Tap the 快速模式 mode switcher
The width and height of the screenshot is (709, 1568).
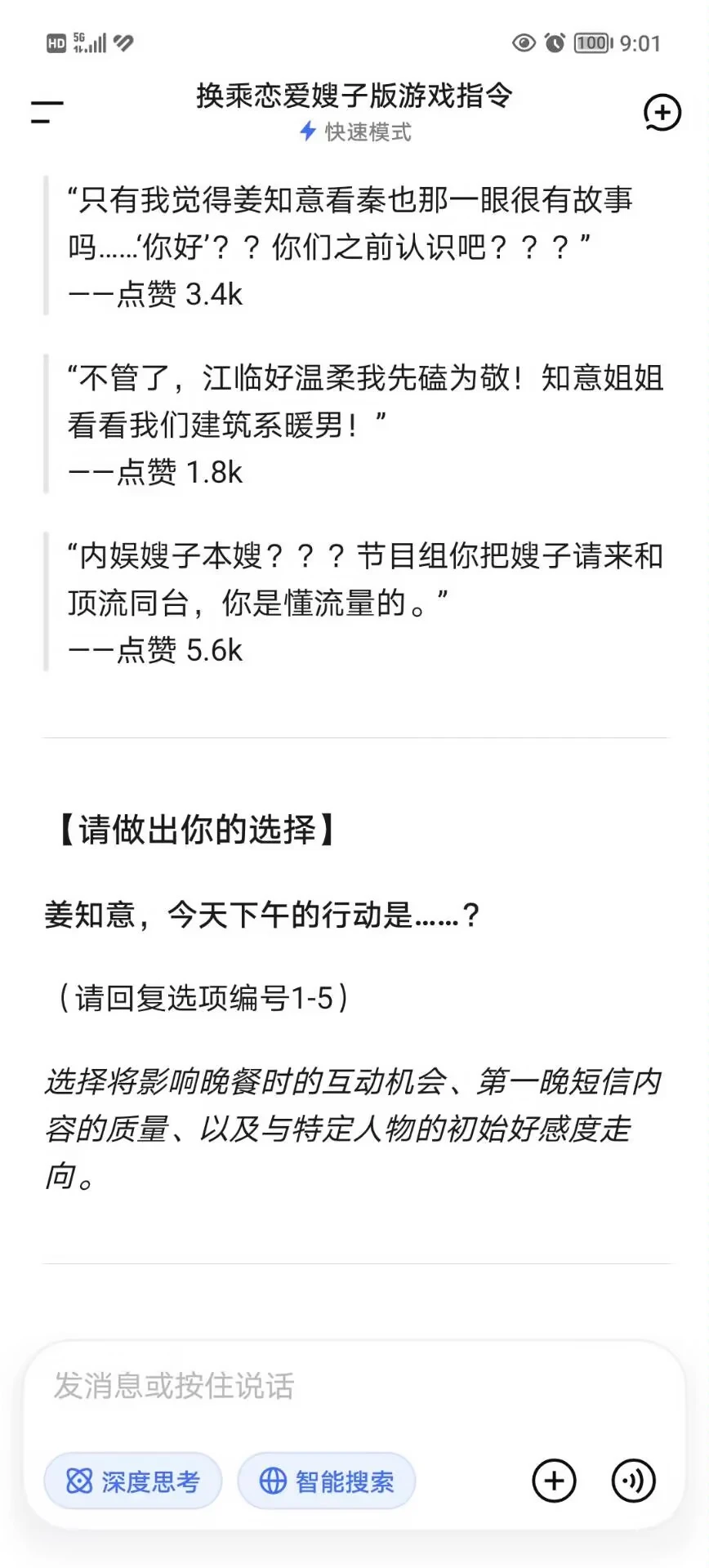355,131
